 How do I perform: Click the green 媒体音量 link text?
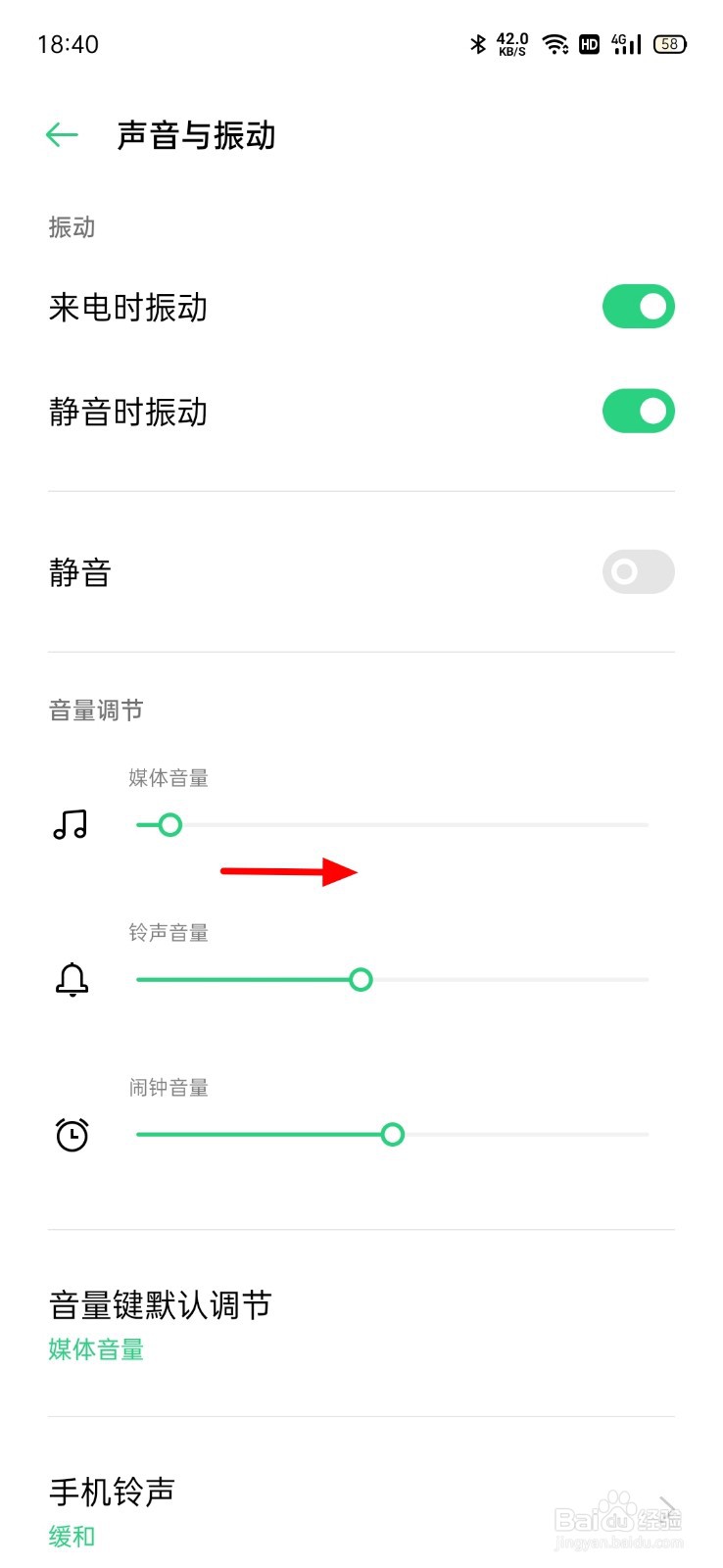[x=94, y=1349]
